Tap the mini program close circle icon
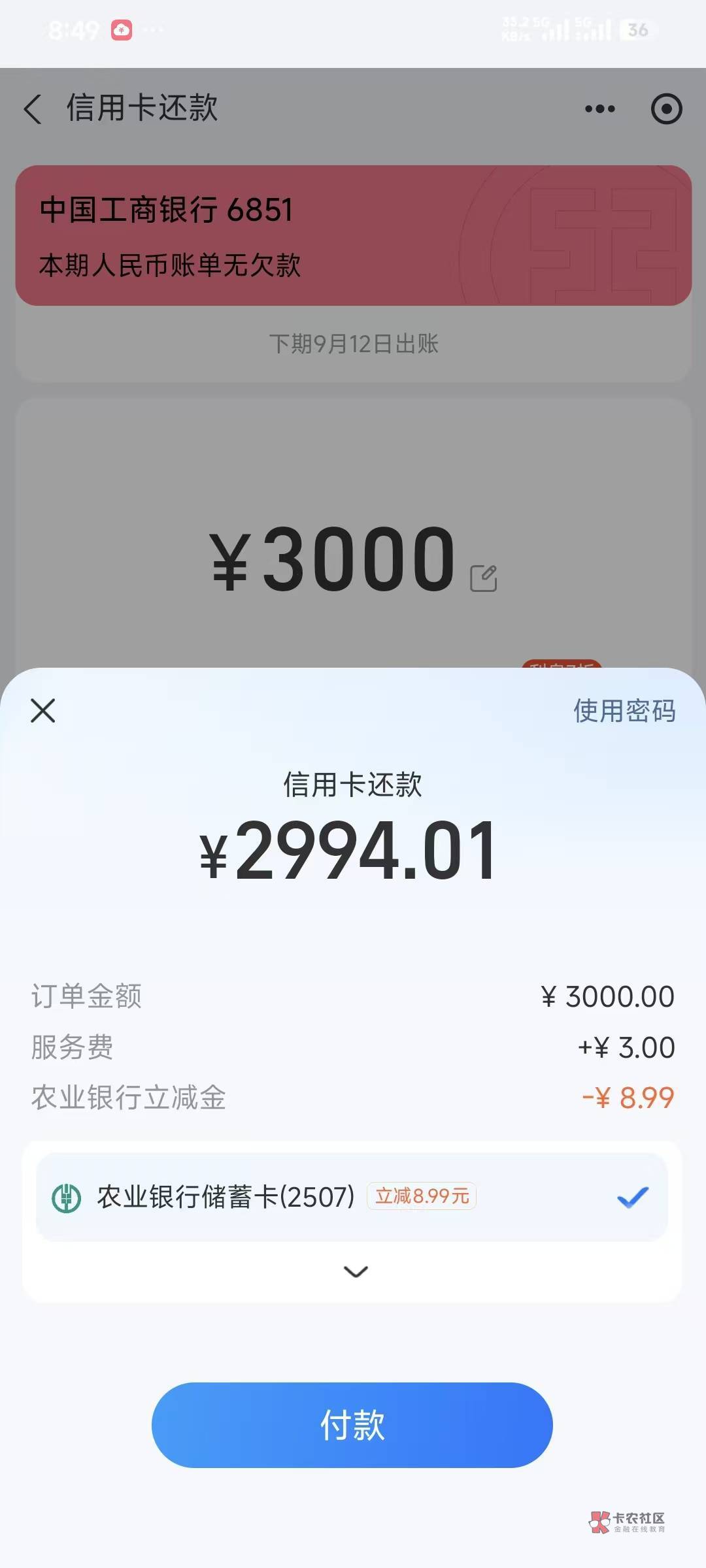 click(x=667, y=109)
